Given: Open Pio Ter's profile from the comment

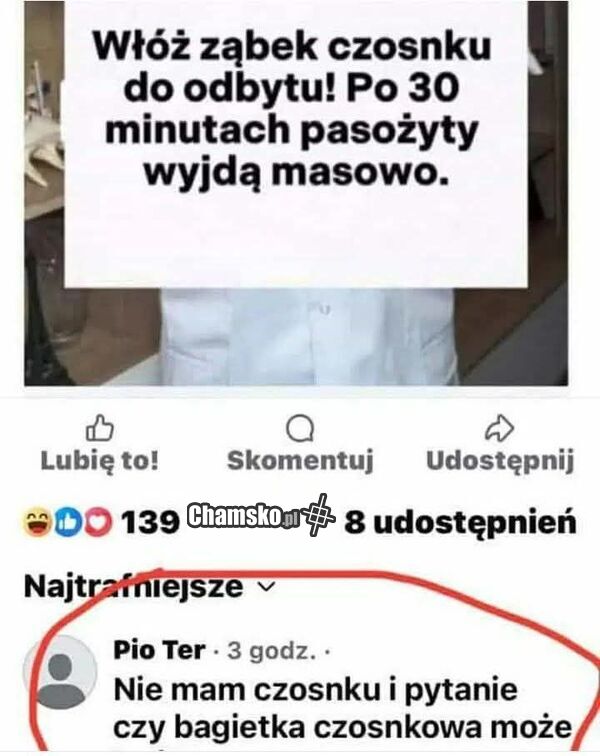Looking at the screenshot, I should click(160, 650).
